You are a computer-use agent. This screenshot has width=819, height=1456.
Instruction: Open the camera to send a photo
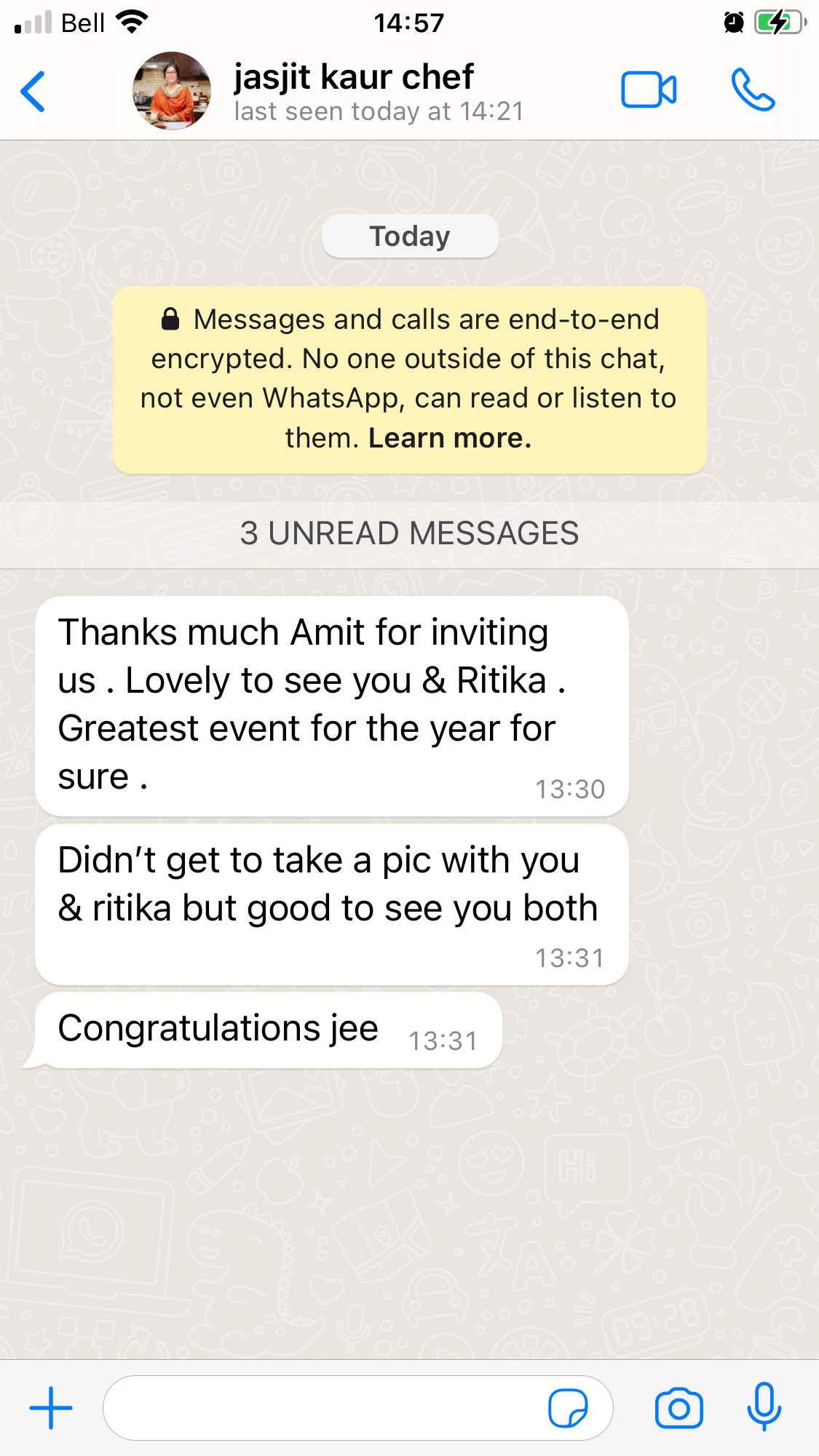coord(678,1409)
